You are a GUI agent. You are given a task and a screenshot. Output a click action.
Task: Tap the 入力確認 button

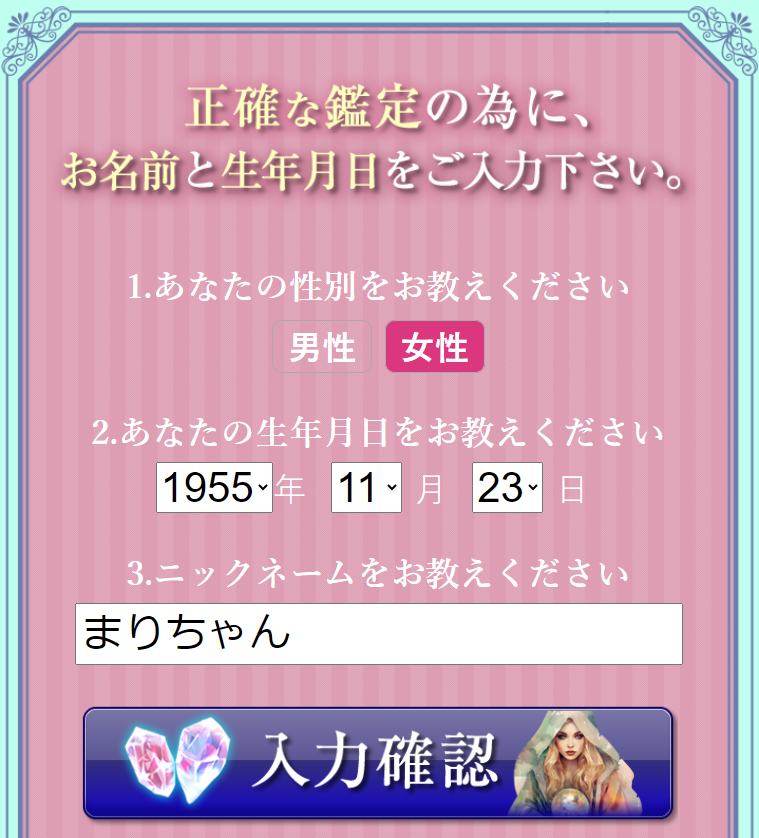tap(378, 762)
